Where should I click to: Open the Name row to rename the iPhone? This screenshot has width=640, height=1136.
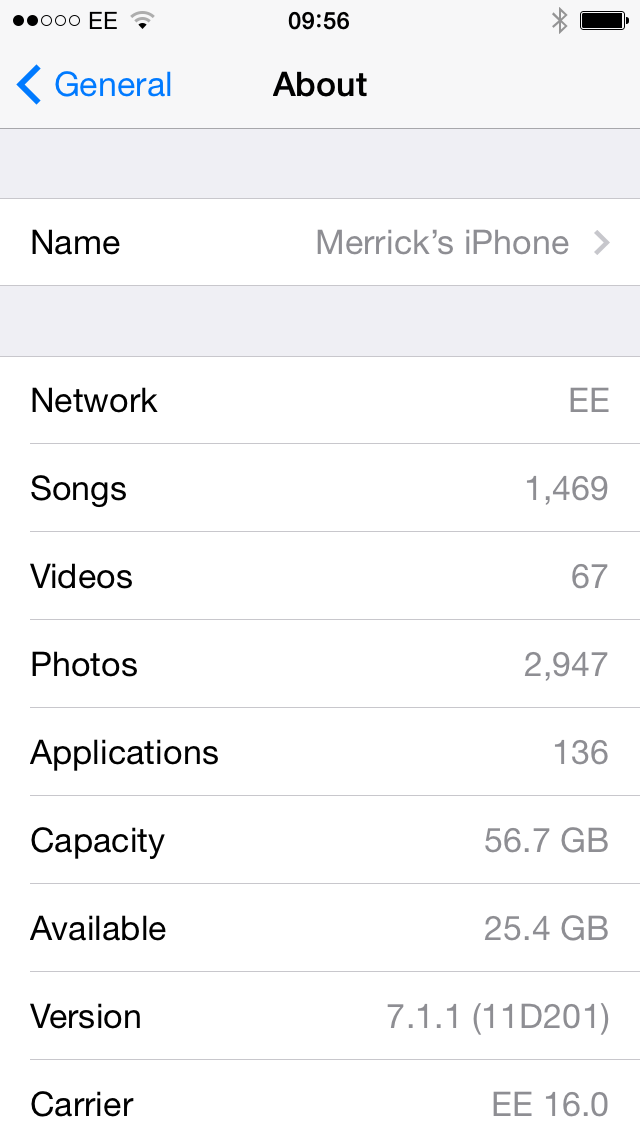point(320,243)
